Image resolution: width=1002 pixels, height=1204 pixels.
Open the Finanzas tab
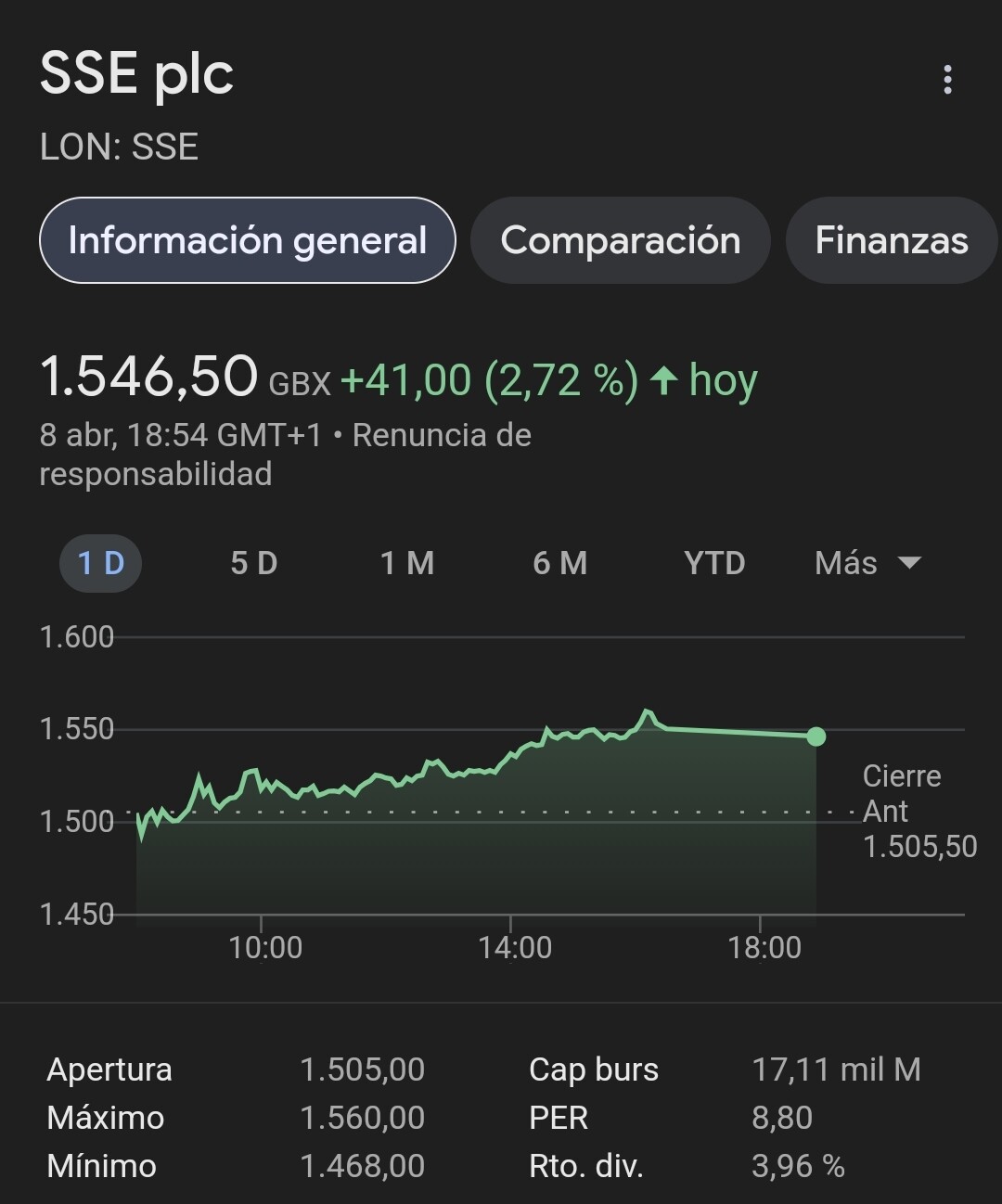[x=891, y=240]
